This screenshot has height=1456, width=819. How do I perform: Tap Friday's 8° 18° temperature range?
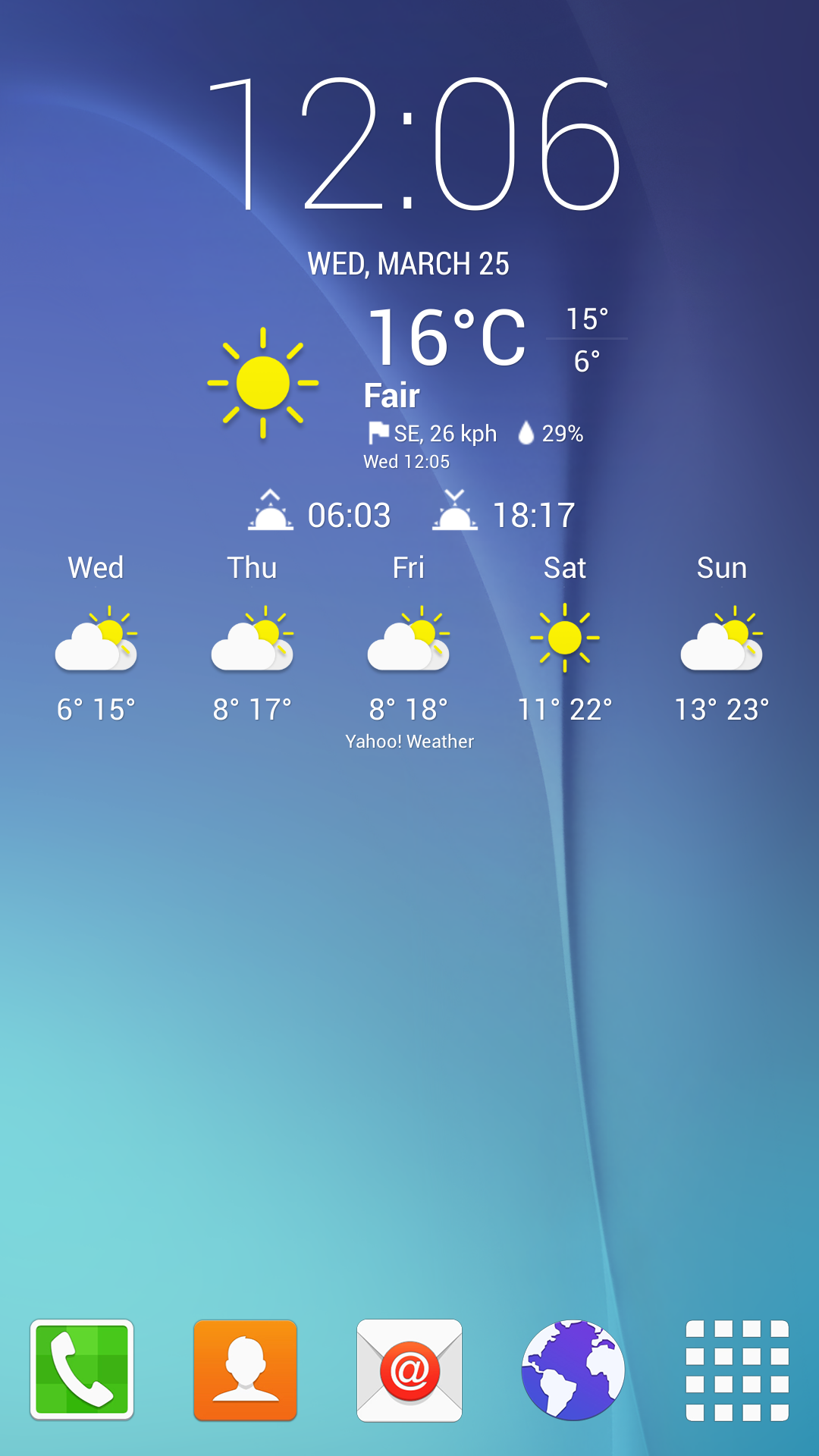(408, 708)
